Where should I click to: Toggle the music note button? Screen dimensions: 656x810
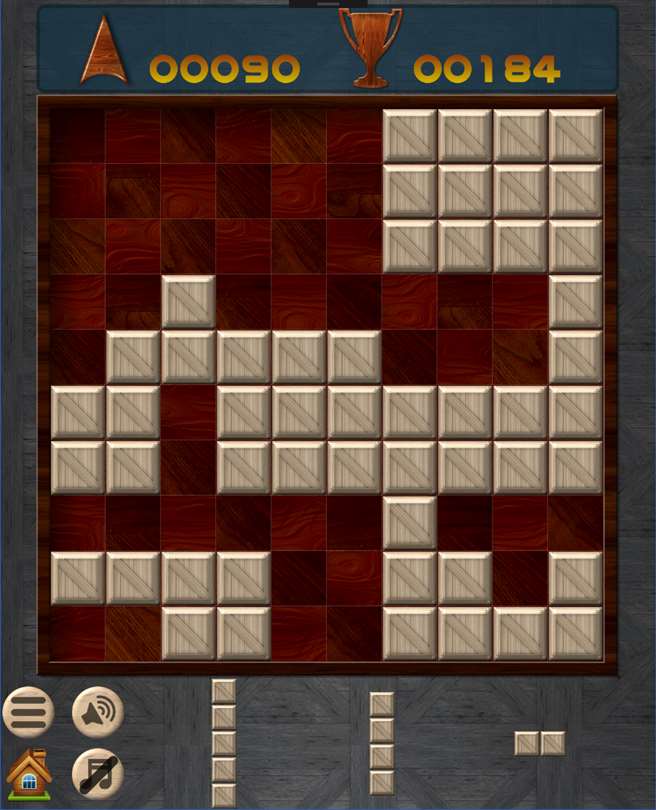[98, 774]
